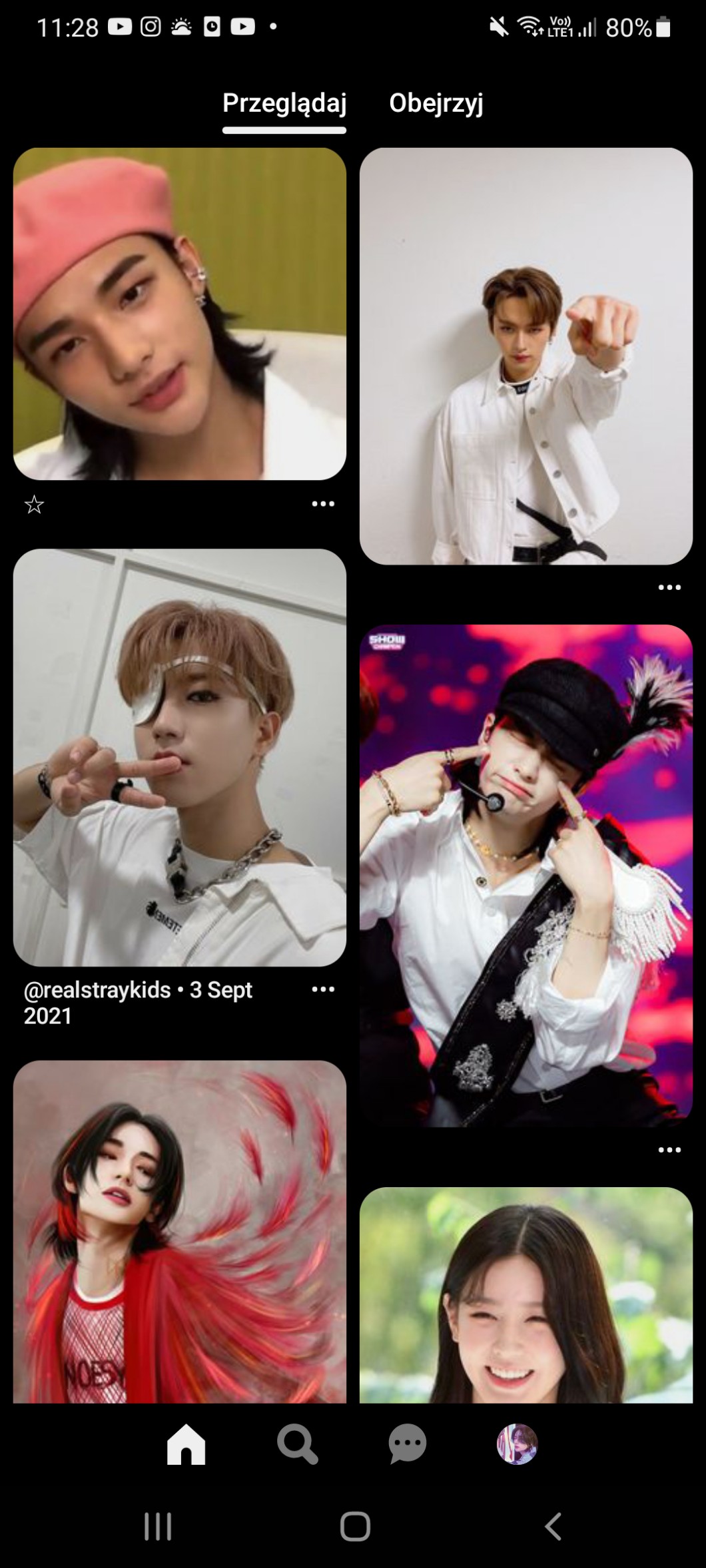Select the Przeglądaj tab
The width and height of the screenshot is (706, 1568).
284,104
